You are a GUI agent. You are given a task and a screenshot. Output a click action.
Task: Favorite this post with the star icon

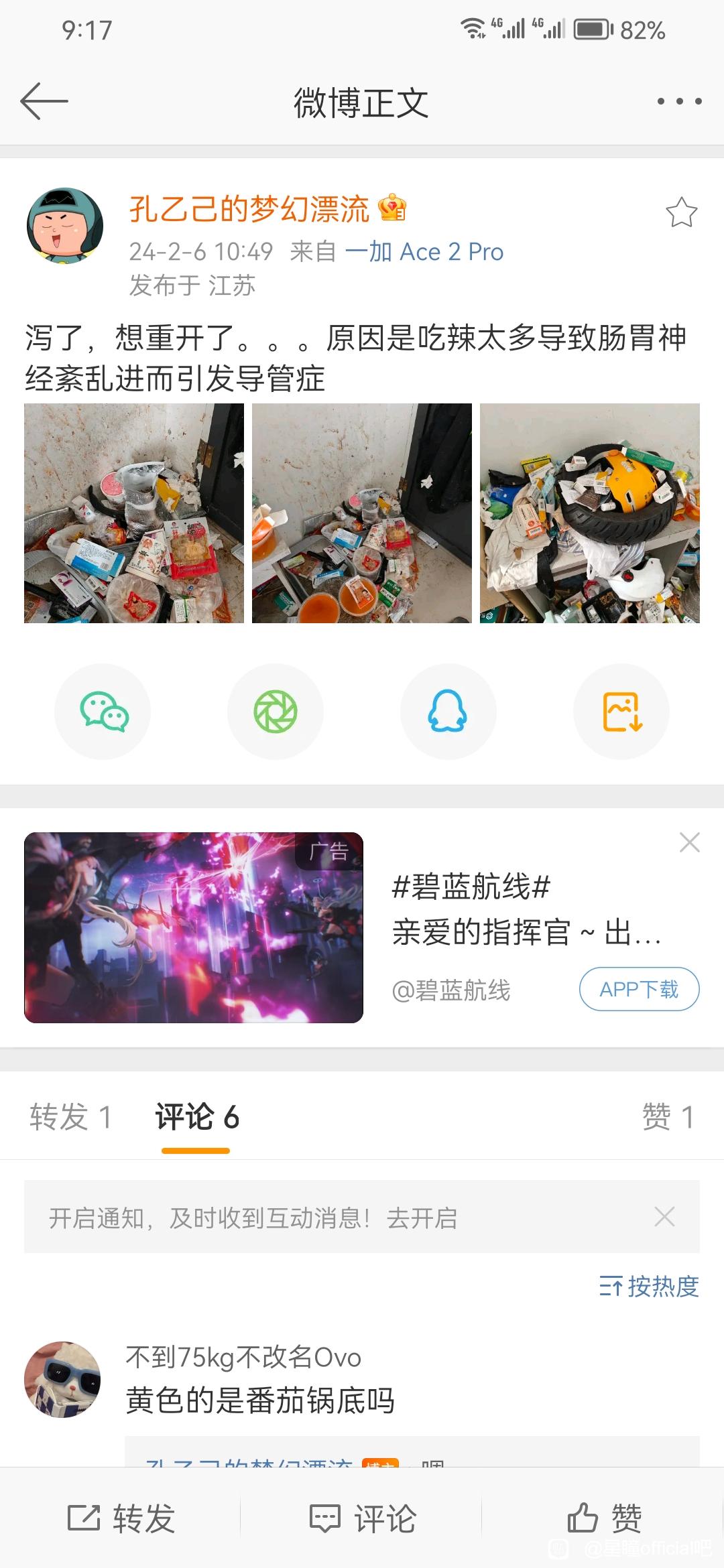point(681,212)
